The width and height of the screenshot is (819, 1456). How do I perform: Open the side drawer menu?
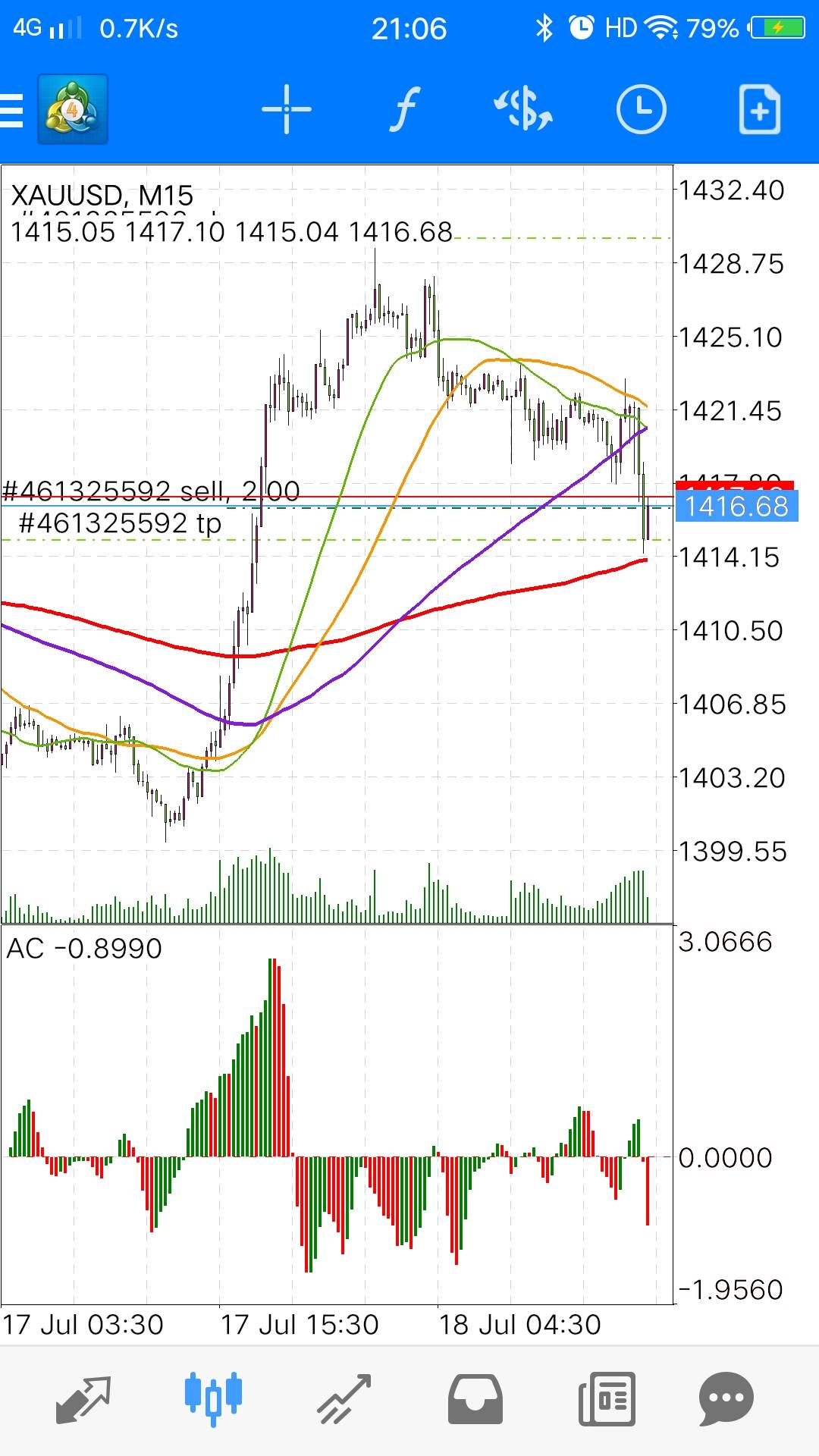[12, 110]
